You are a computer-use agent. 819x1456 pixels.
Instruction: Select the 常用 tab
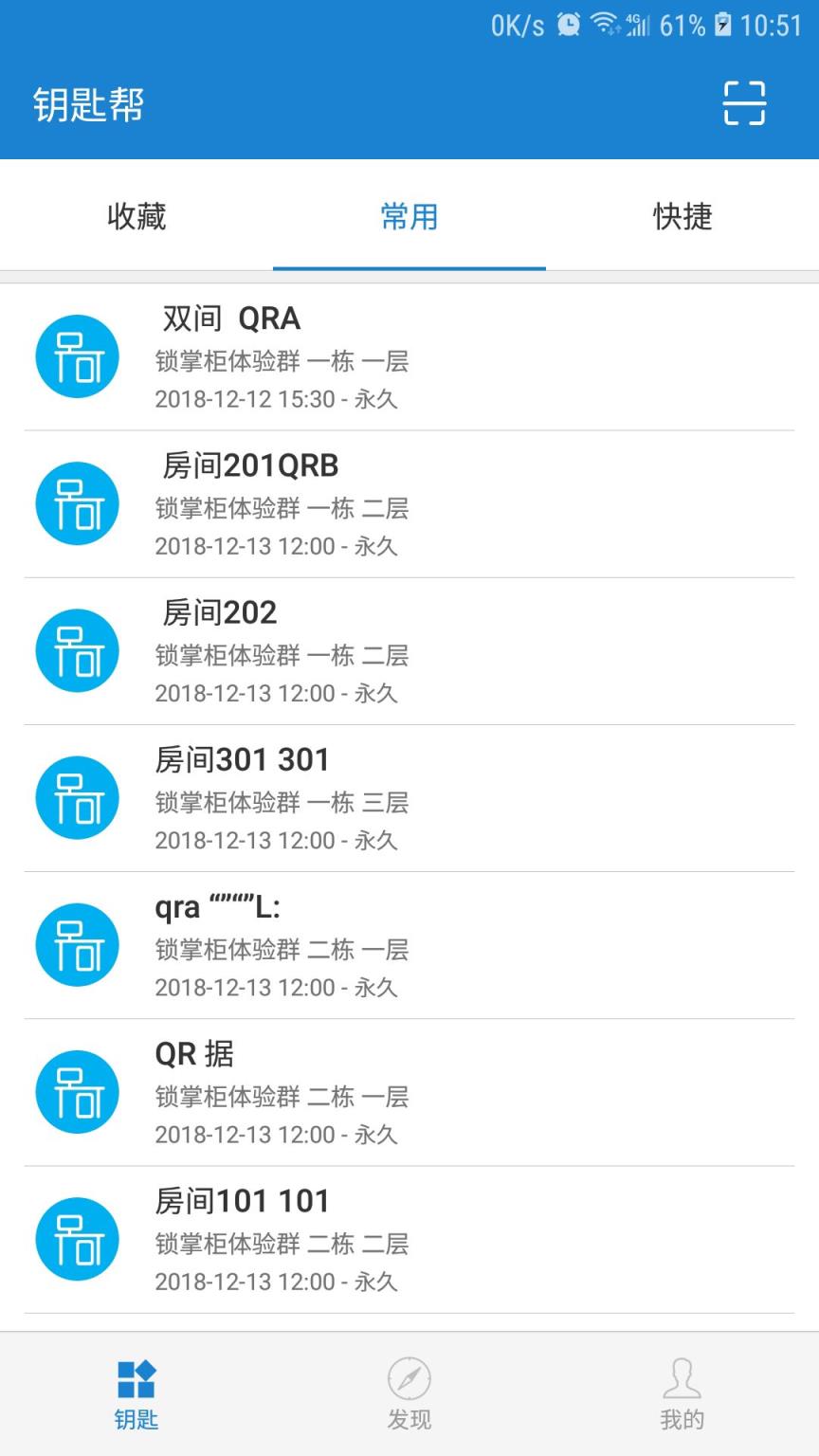tap(408, 217)
